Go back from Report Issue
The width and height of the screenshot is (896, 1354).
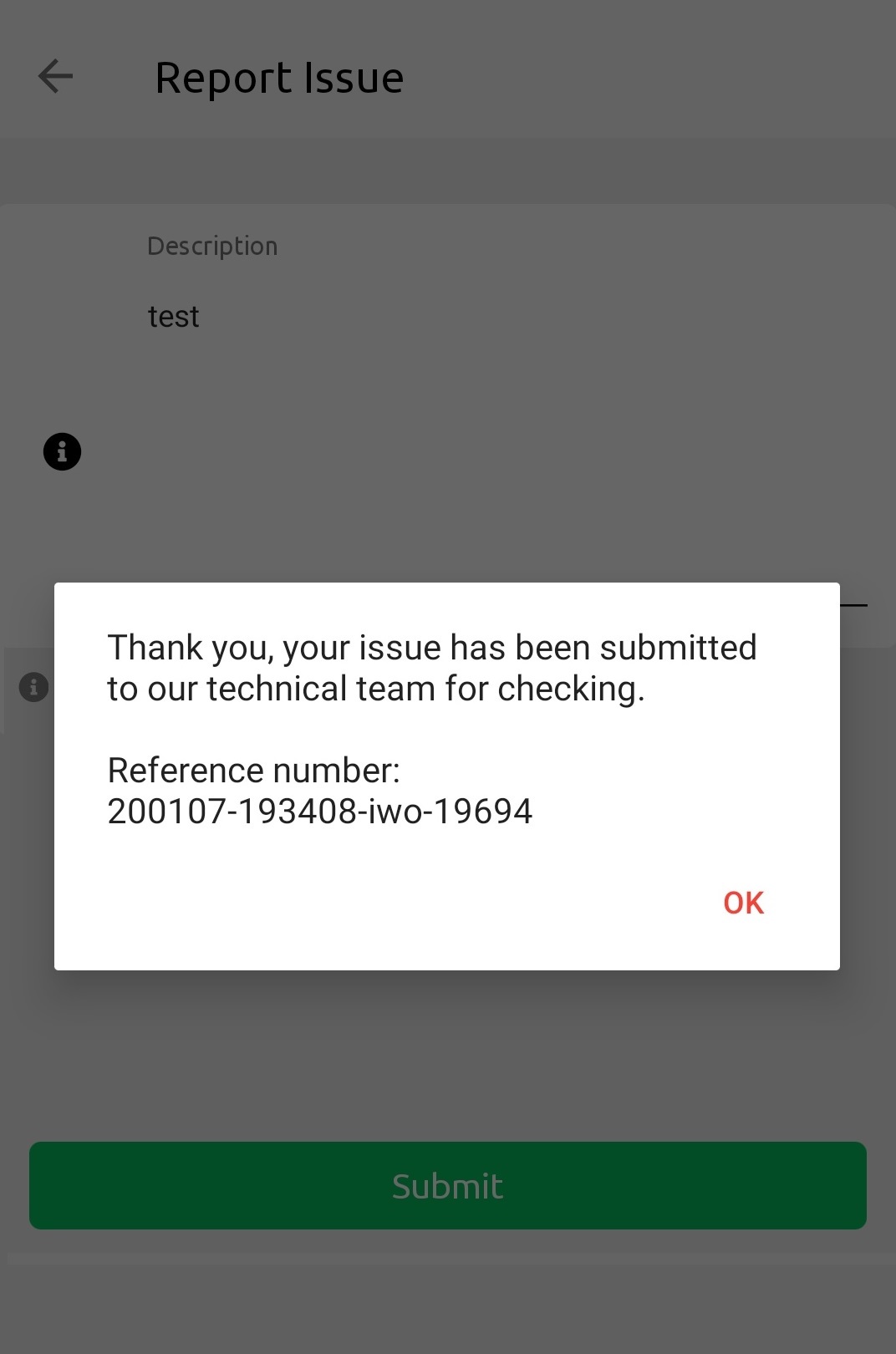click(x=56, y=77)
